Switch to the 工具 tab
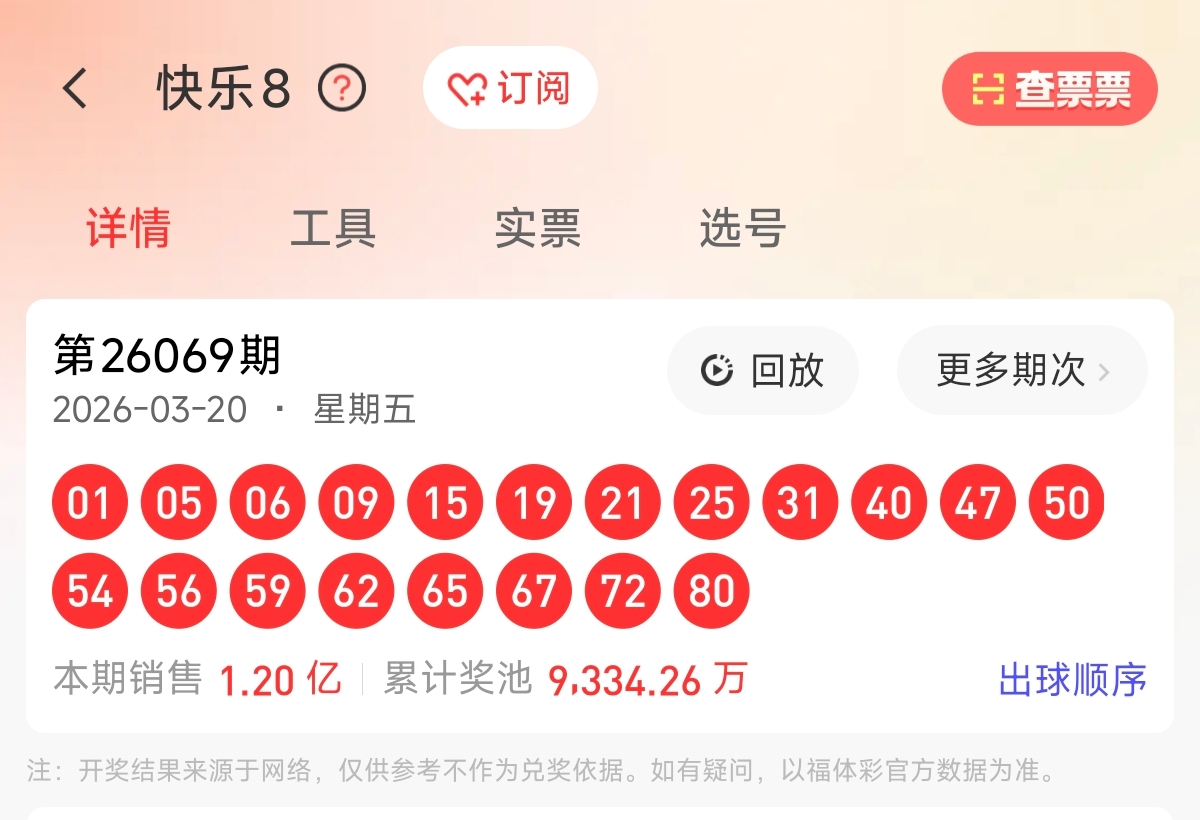 333,229
